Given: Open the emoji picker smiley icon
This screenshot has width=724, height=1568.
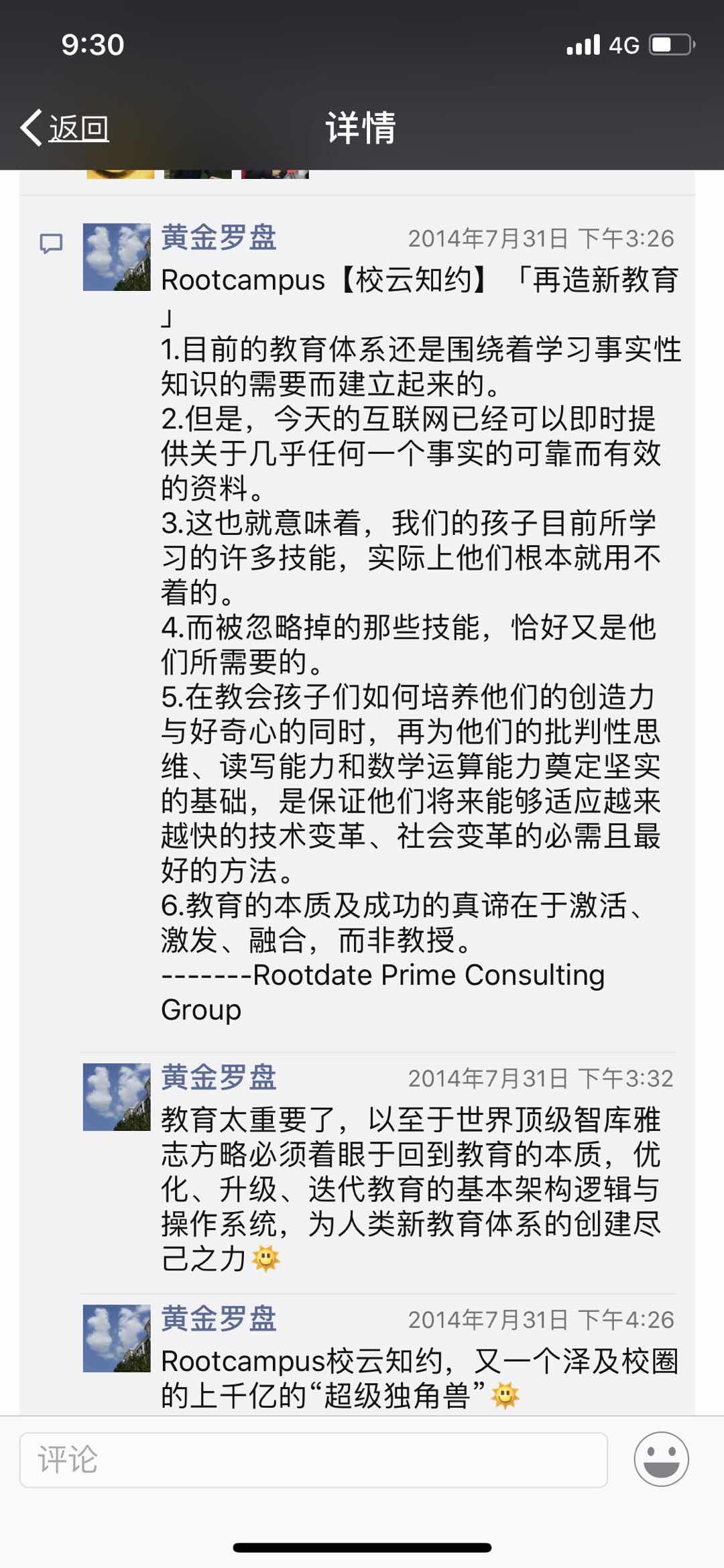Looking at the screenshot, I should [661, 1459].
